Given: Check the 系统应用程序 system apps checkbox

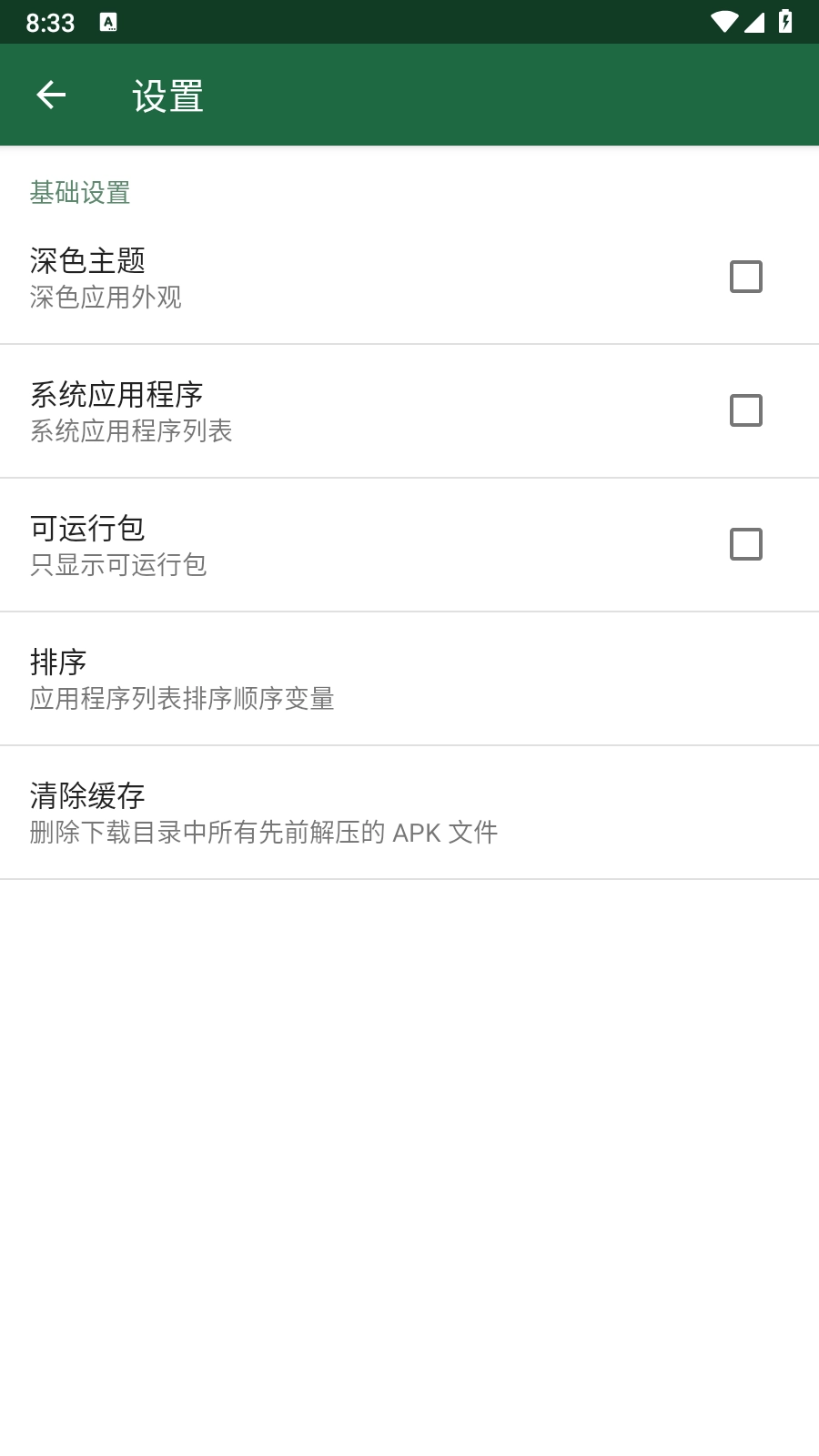Looking at the screenshot, I should pos(746,410).
